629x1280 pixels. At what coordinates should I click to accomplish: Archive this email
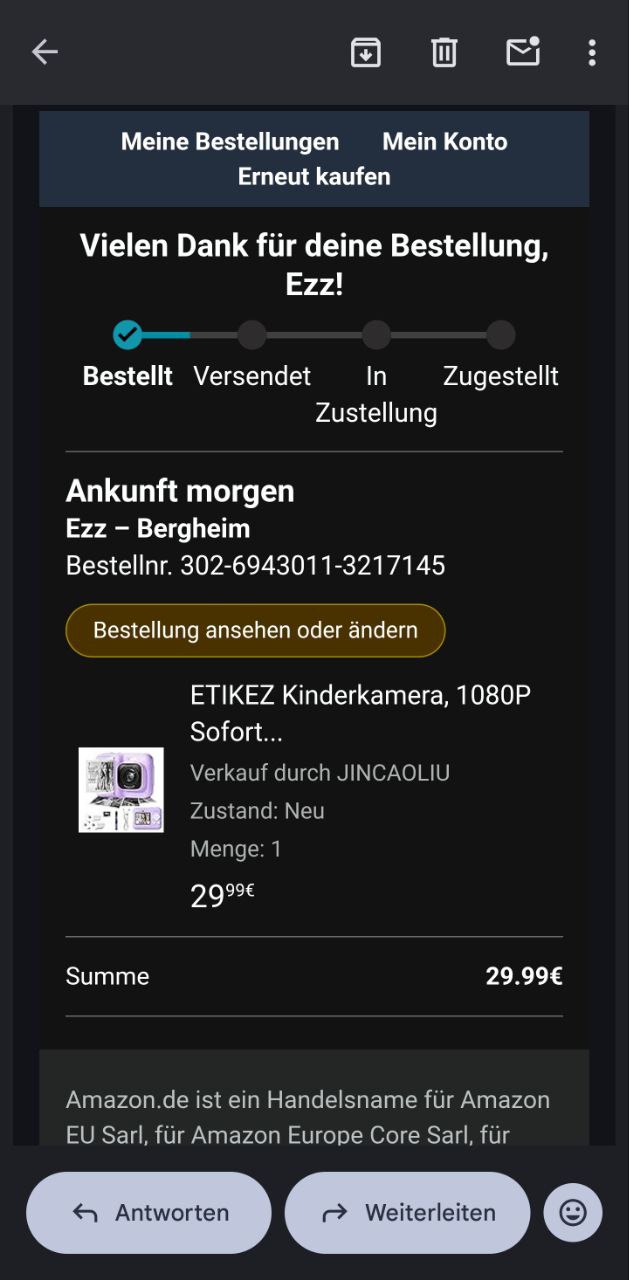point(366,52)
